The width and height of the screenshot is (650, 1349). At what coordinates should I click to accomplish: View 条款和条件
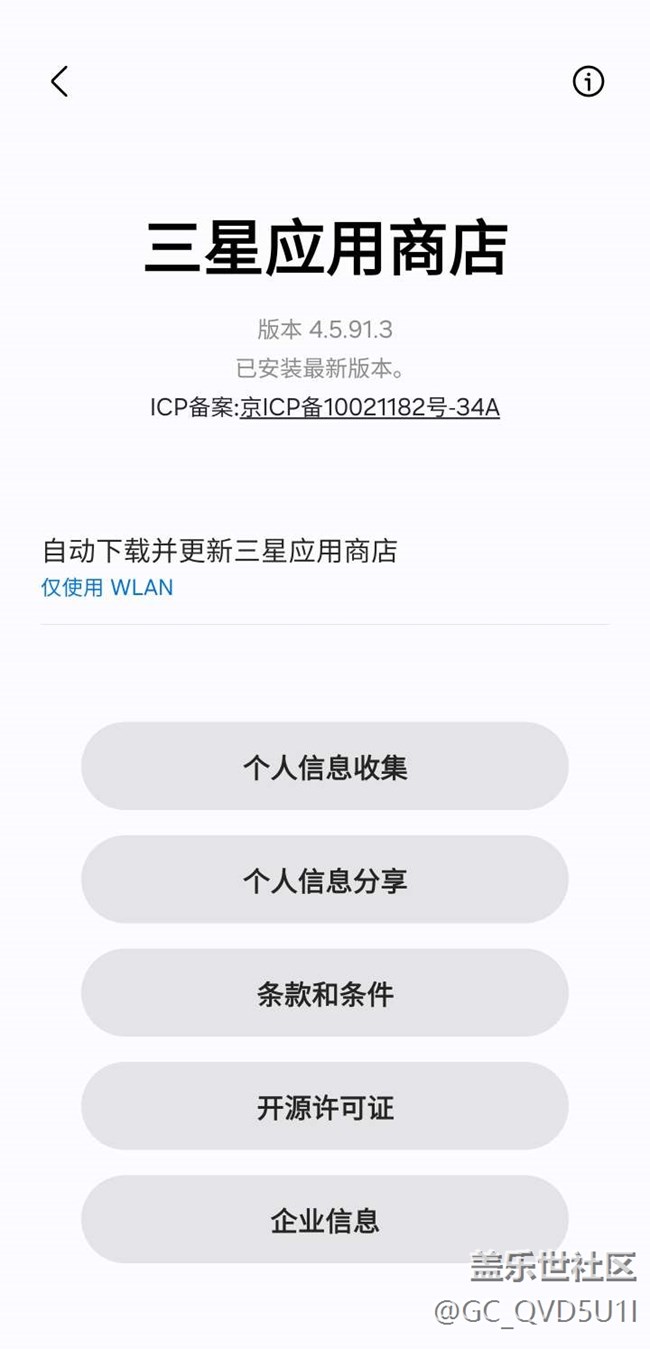pos(325,993)
